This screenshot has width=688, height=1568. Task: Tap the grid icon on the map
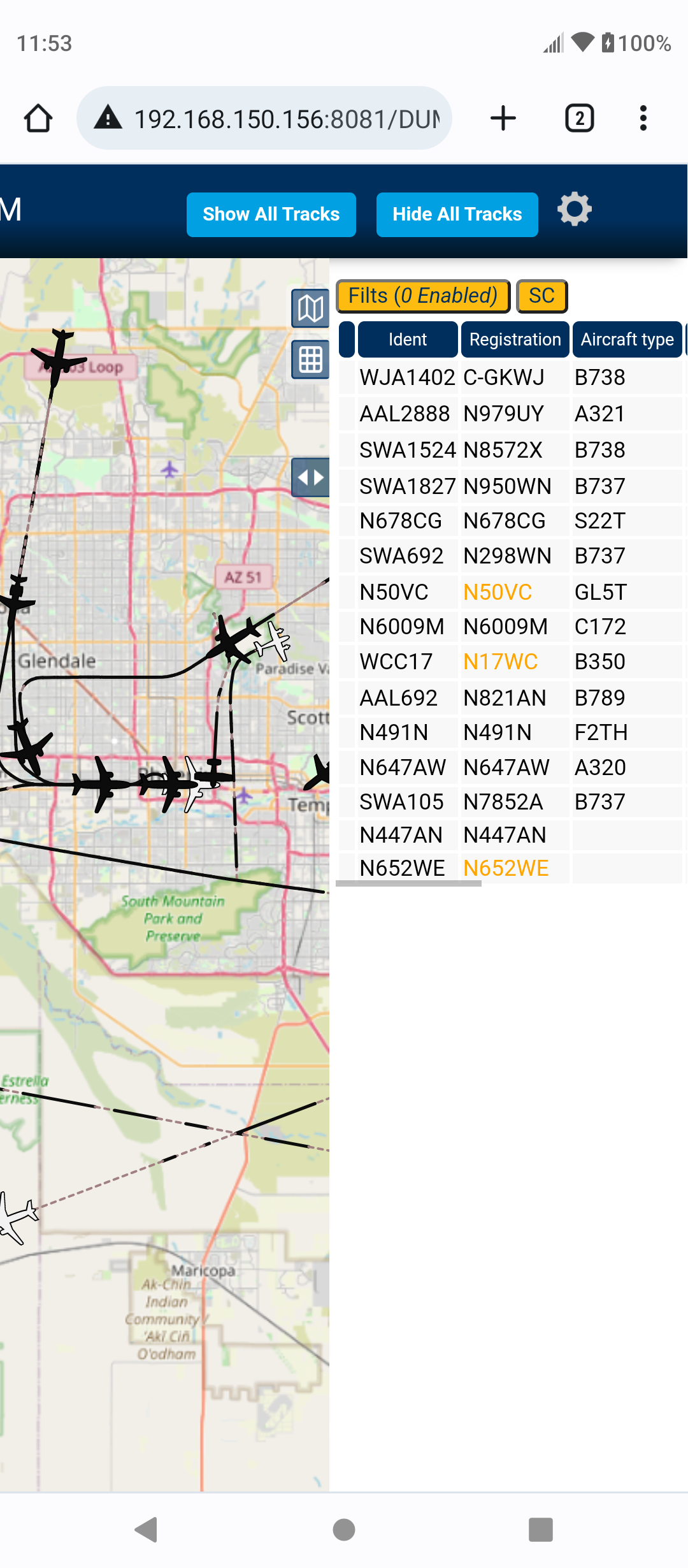tap(310, 359)
